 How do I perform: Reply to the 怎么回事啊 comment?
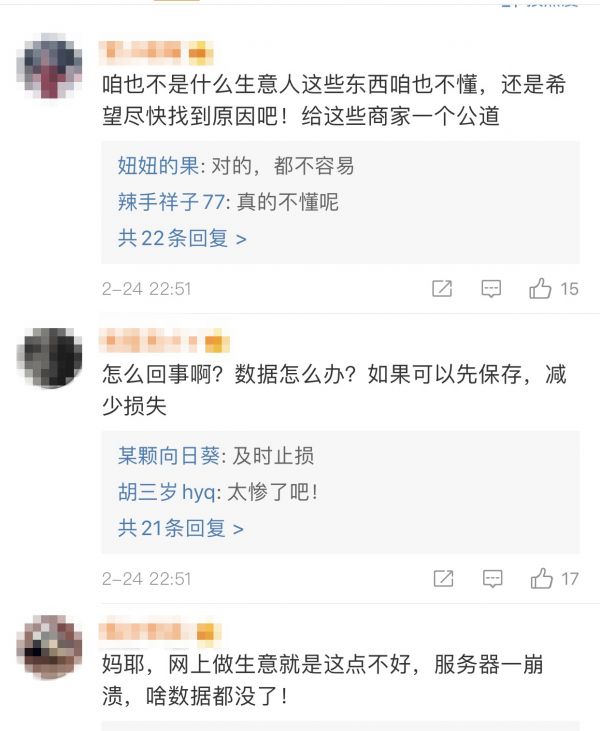(x=491, y=578)
